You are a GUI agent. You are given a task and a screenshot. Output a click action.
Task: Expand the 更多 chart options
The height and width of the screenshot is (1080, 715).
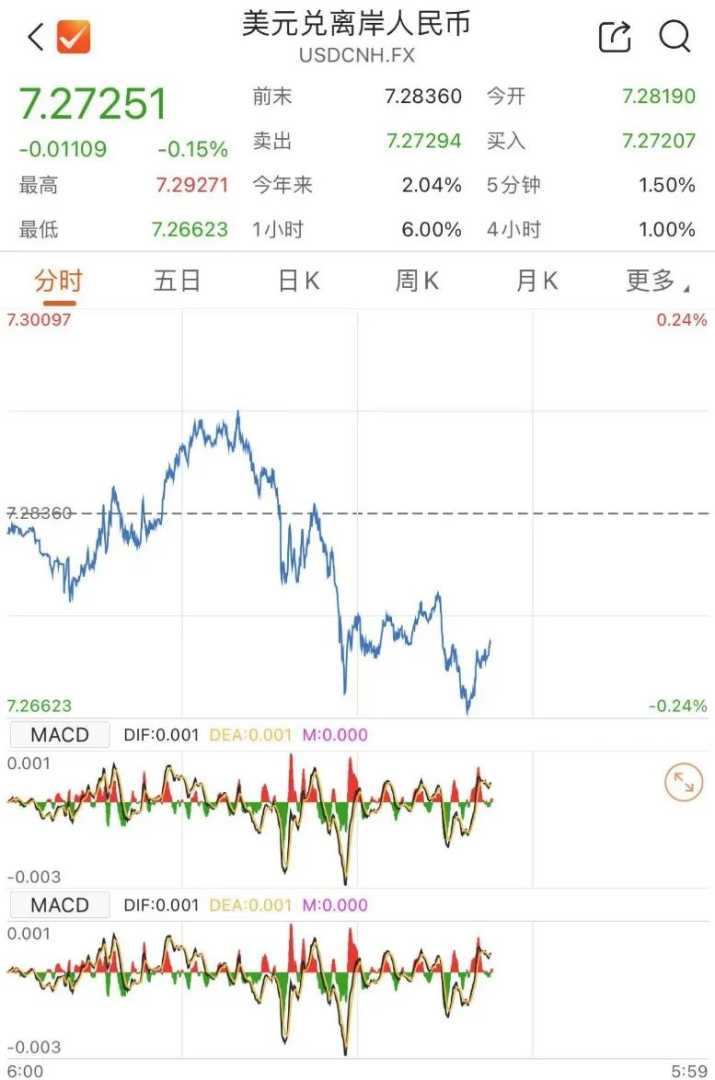click(656, 281)
